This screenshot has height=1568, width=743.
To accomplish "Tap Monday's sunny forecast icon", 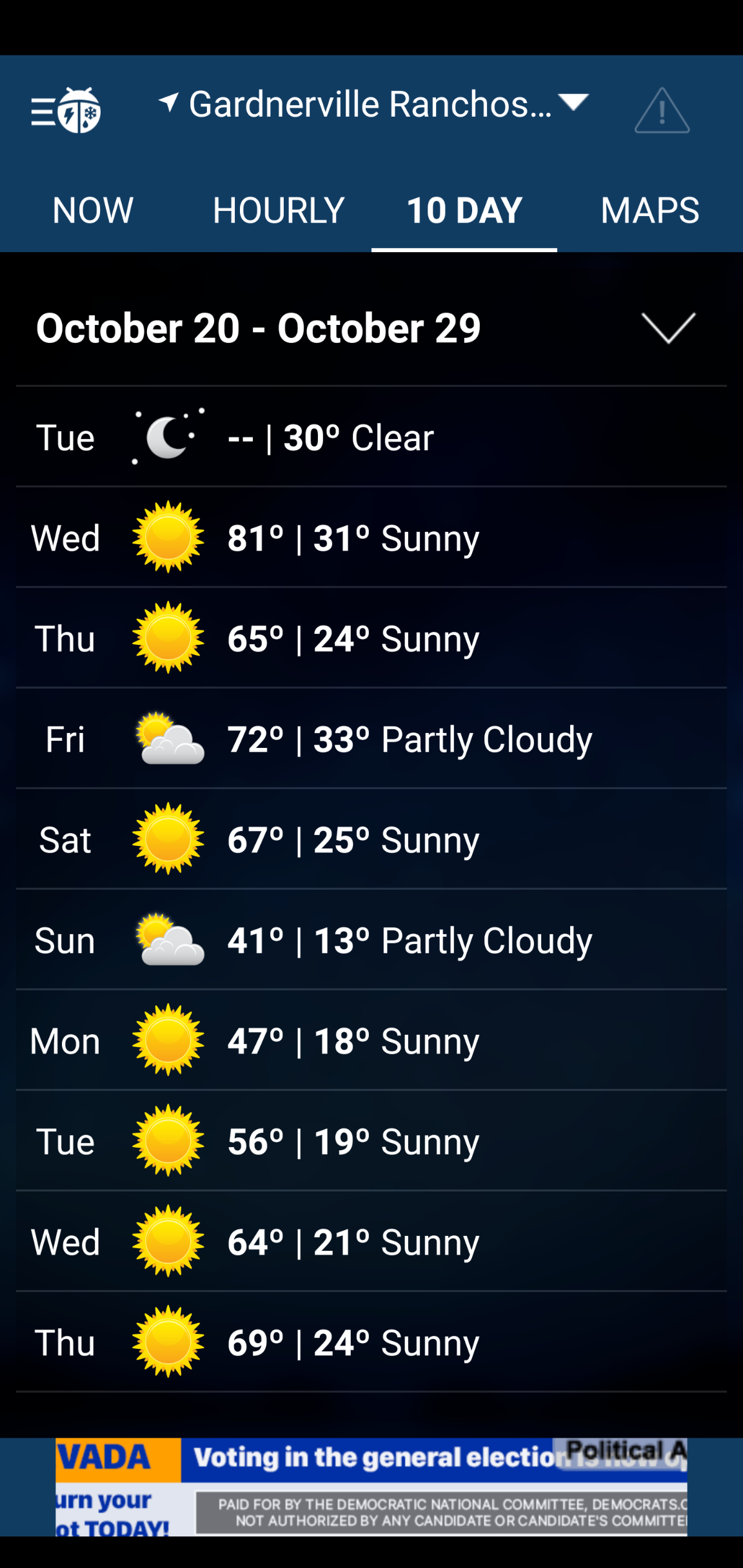I will 168,1041.
